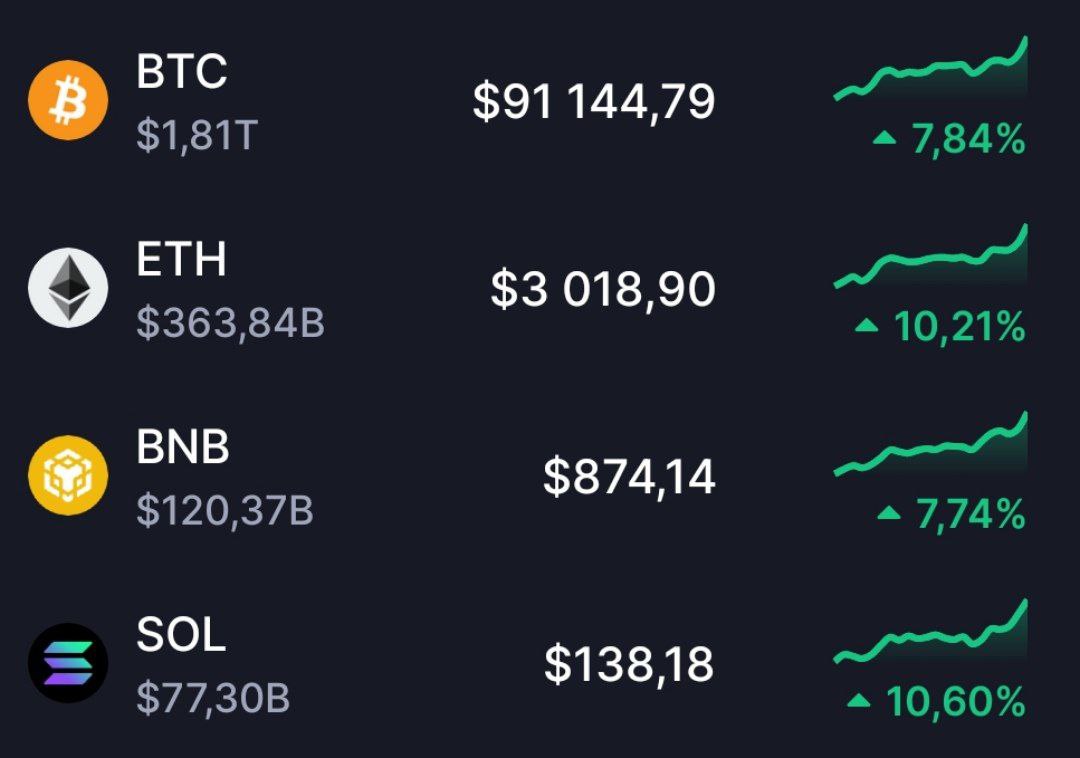
Task: Open the ETH coin details
Action: 182,260
